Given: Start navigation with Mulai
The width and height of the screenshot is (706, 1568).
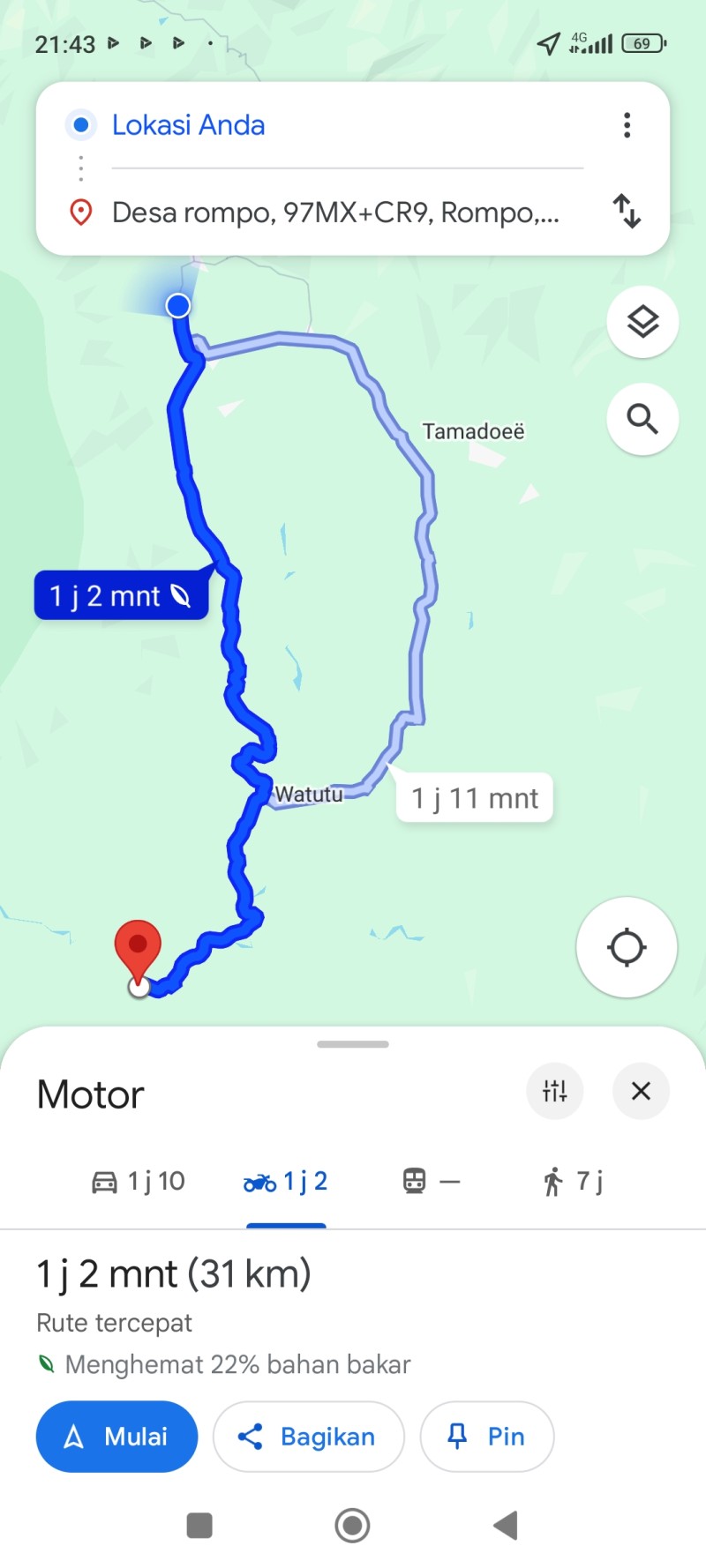Looking at the screenshot, I should pyautogui.click(x=116, y=1437).
